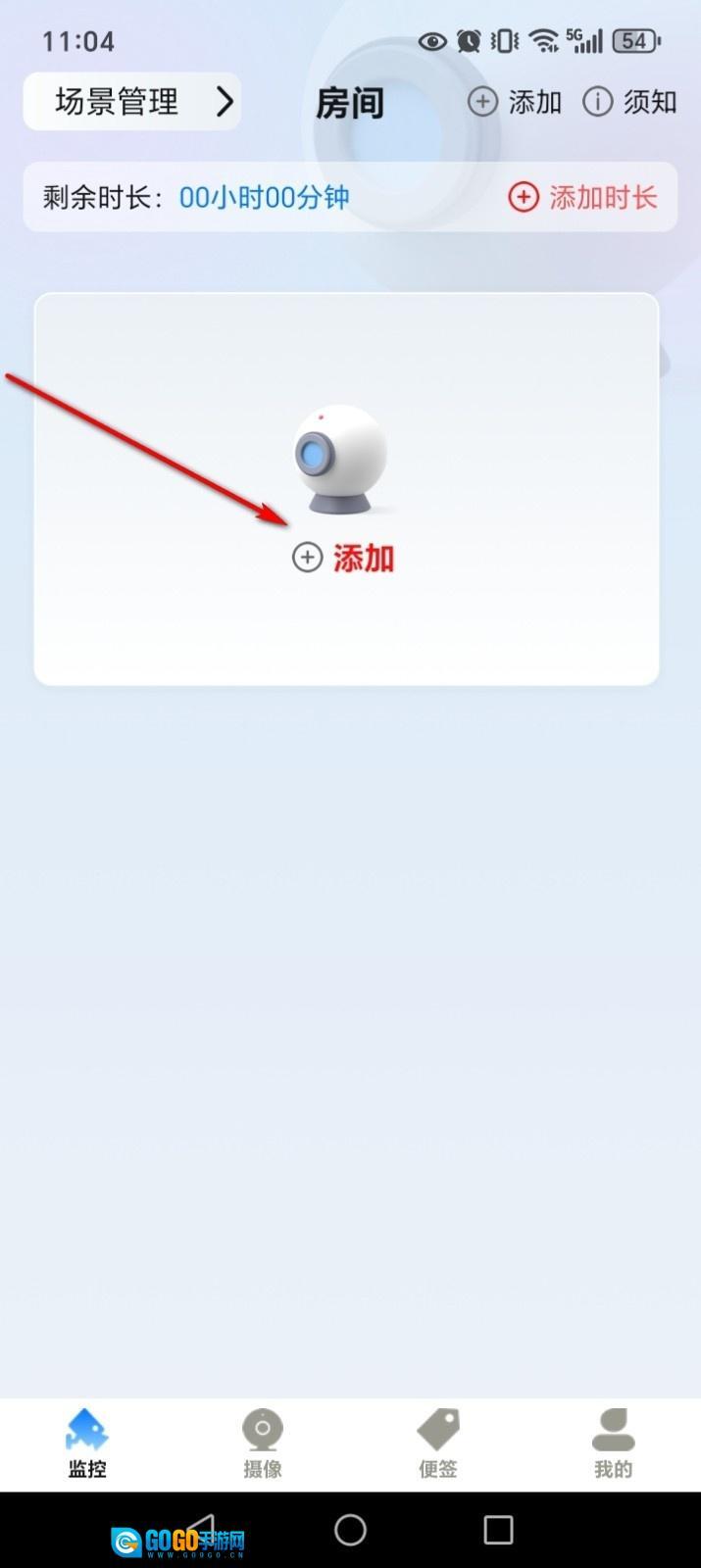The image size is (701, 1568).
Task: Open 场景管理 scene management
Action: tap(131, 102)
